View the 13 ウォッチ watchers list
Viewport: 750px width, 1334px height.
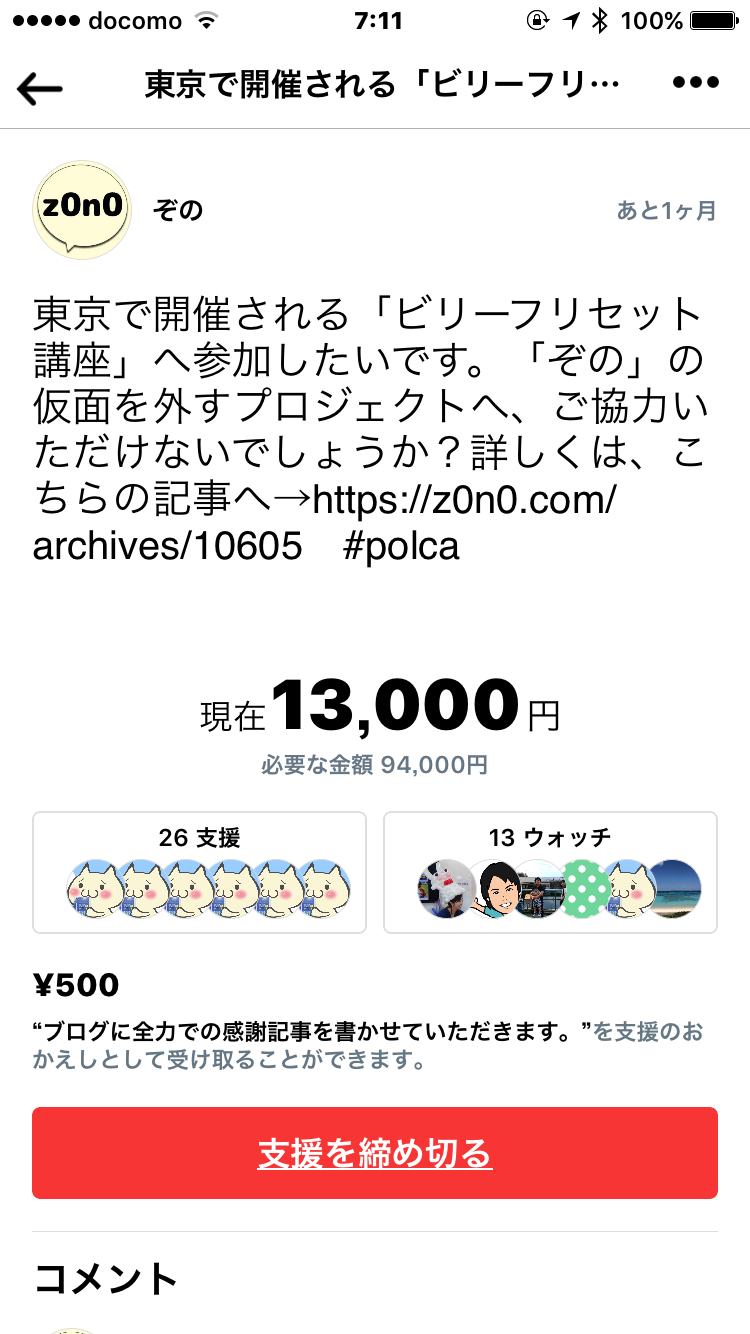point(550,872)
